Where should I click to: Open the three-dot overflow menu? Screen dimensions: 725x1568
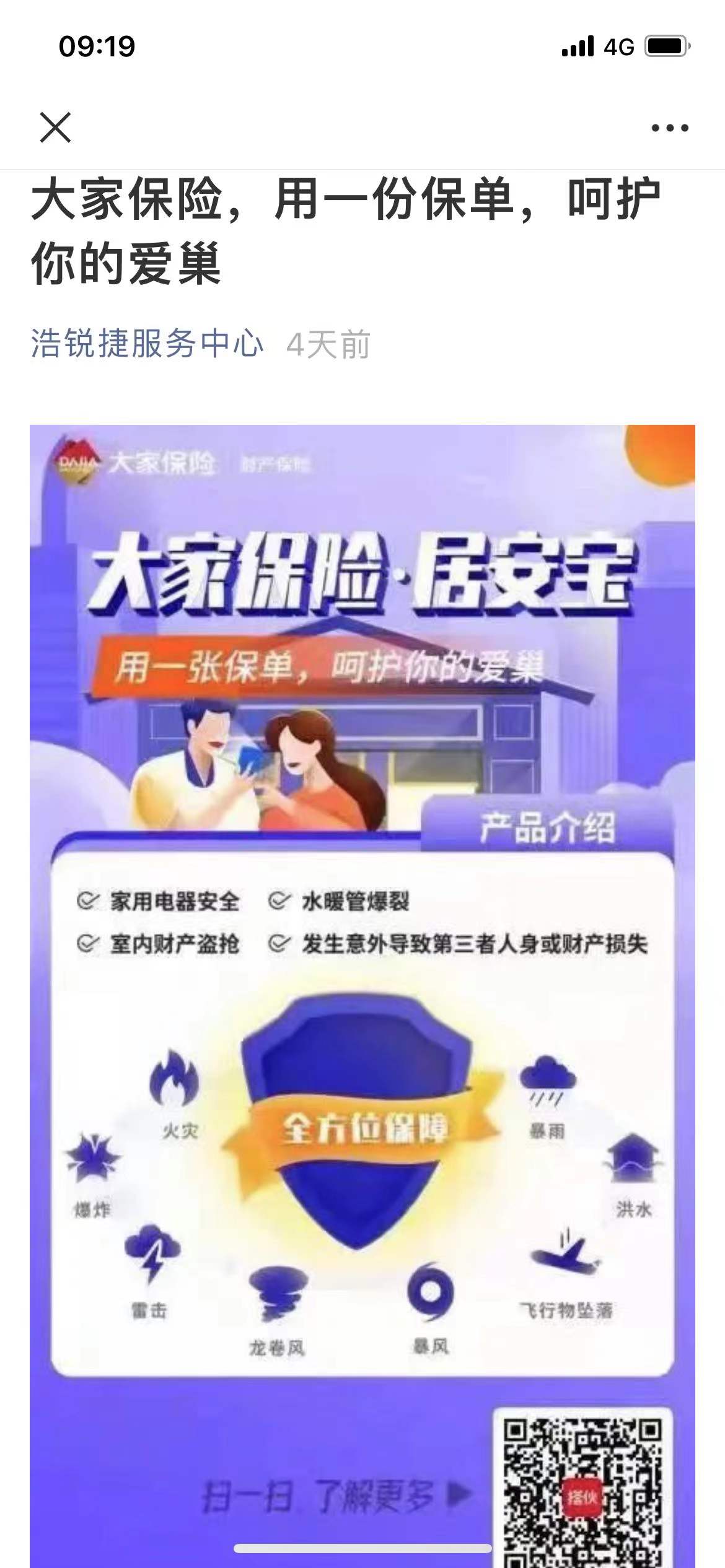(669, 128)
